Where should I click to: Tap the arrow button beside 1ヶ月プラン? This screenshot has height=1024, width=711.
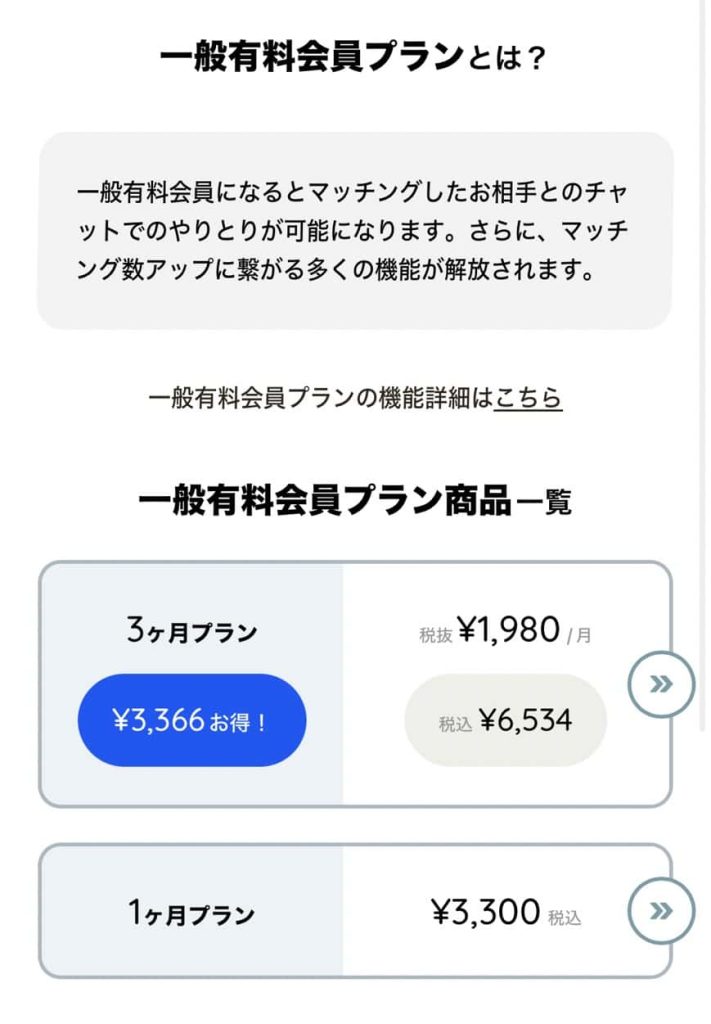coord(660,910)
